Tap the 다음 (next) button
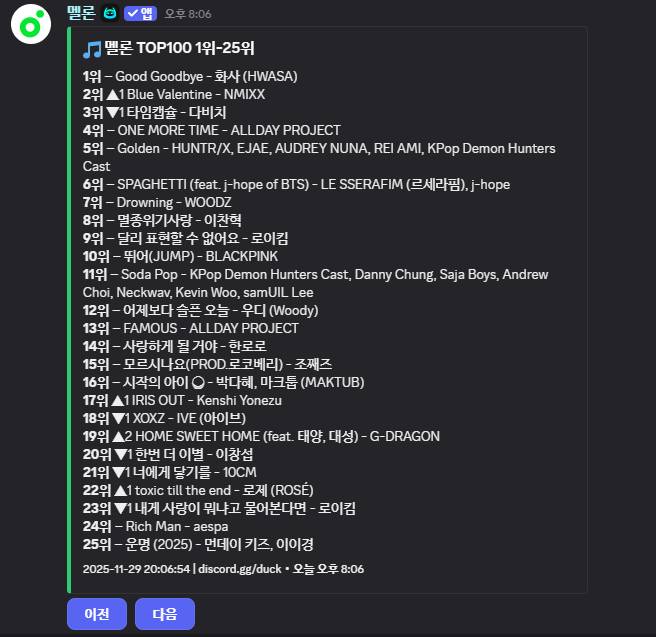 (164, 614)
